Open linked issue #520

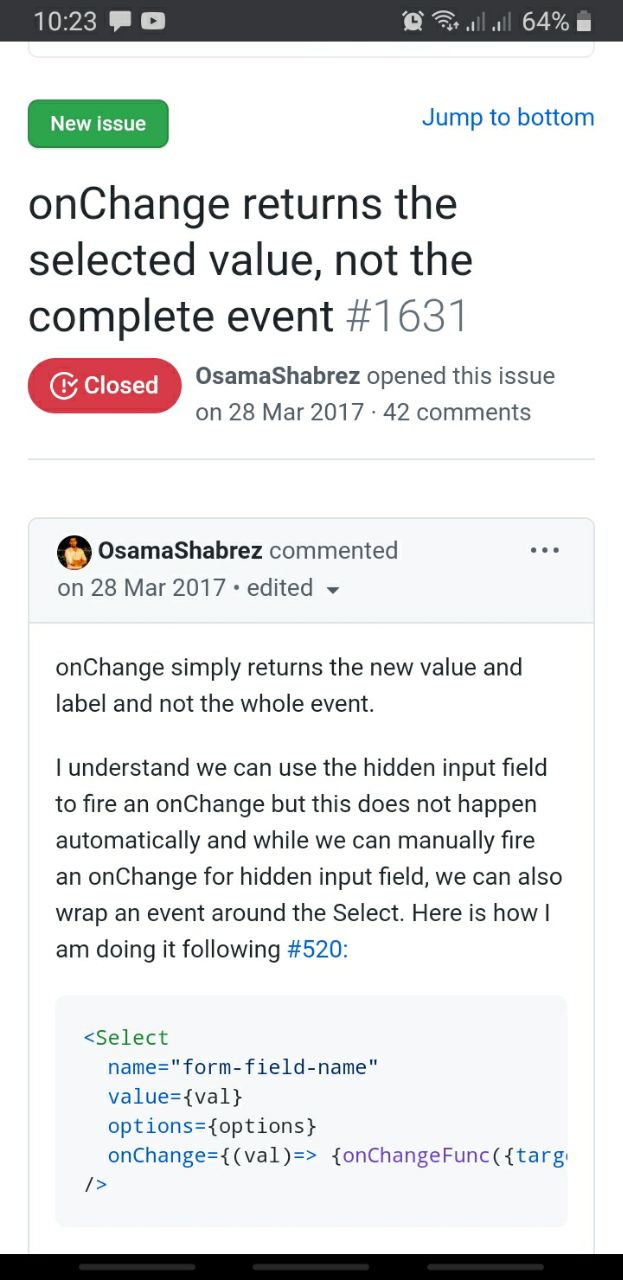tap(315, 949)
